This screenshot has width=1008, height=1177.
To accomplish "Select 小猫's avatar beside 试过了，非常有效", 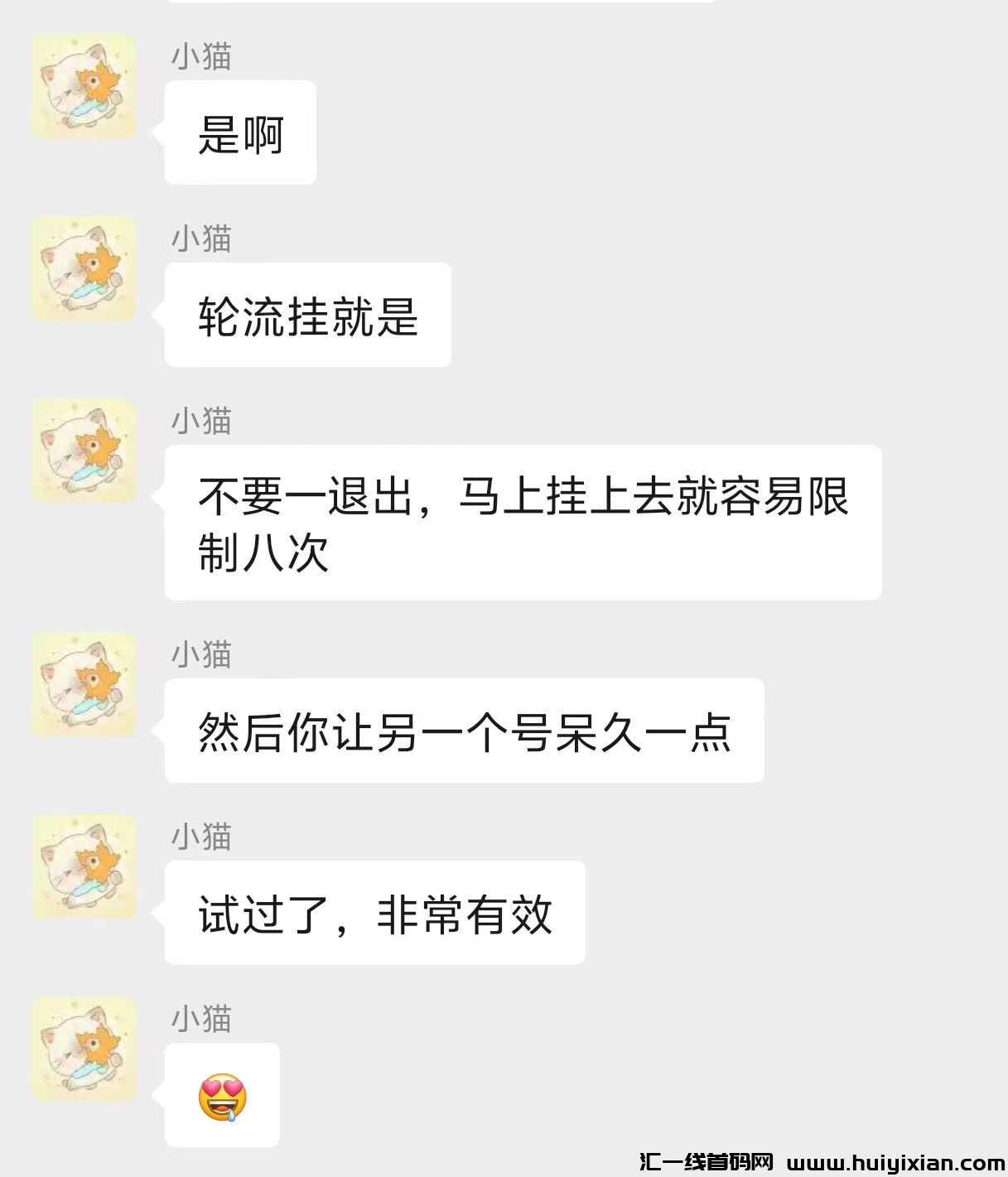I will (84, 866).
